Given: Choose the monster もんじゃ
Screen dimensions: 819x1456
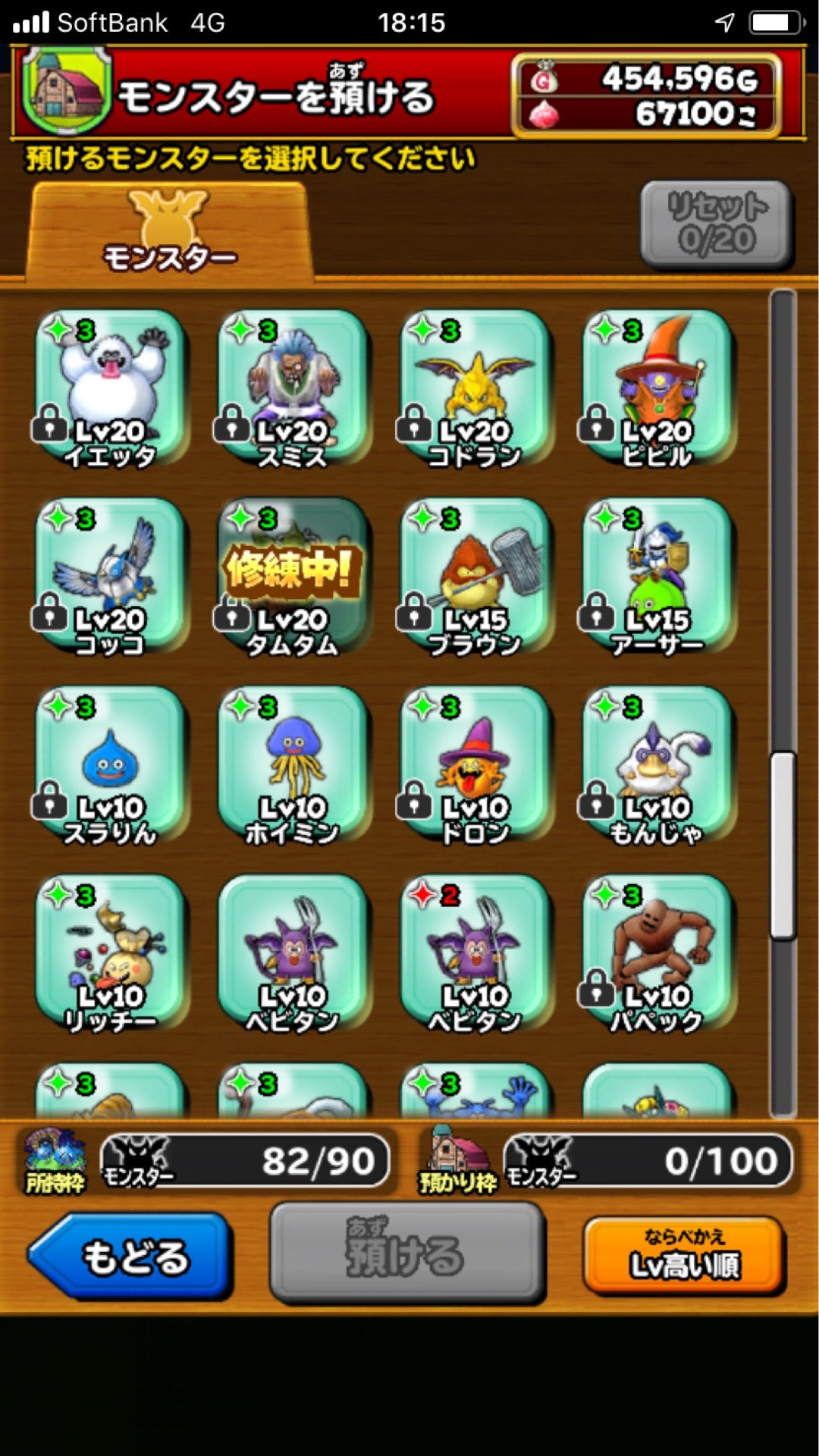Looking at the screenshot, I should (657, 764).
